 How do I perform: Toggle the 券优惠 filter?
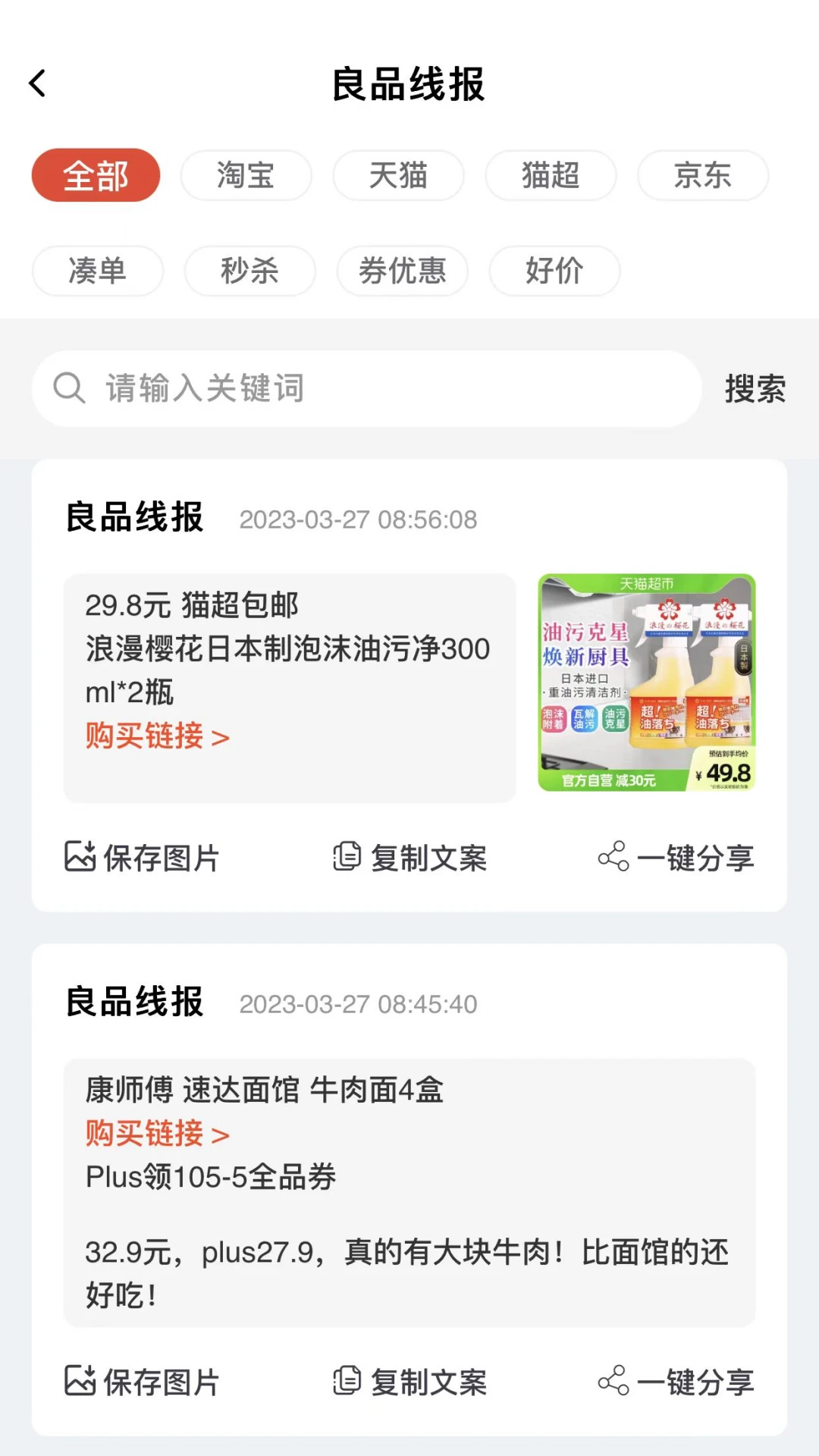(x=401, y=271)
